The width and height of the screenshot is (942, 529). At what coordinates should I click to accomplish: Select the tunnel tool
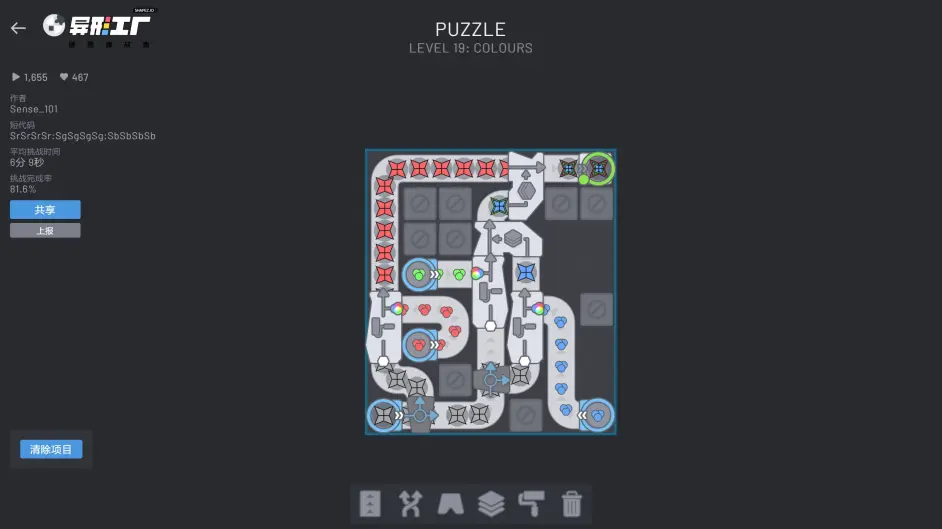450,504
